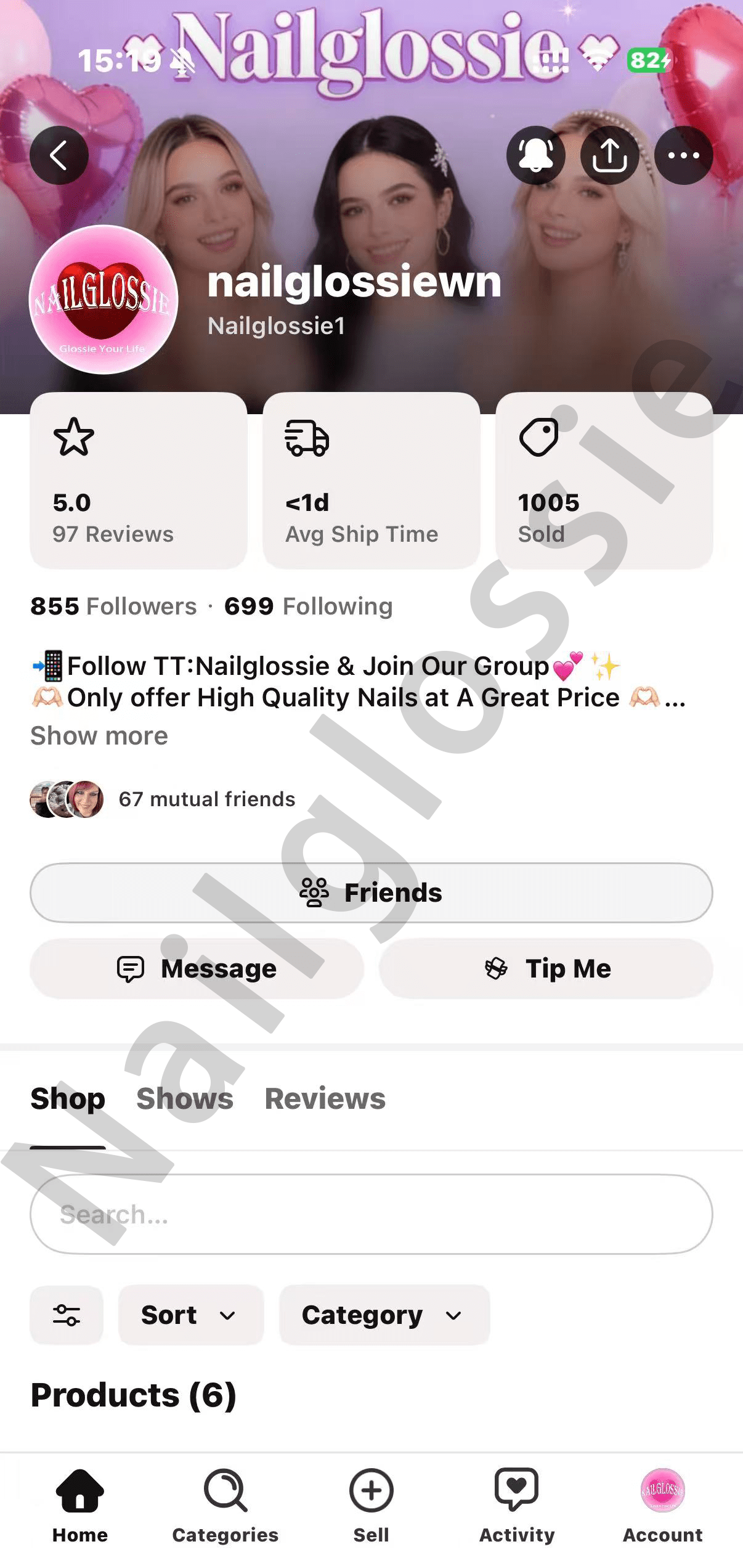Open the notification bell on the profile
Screen dimensions: 743x1568
(535, 155)
